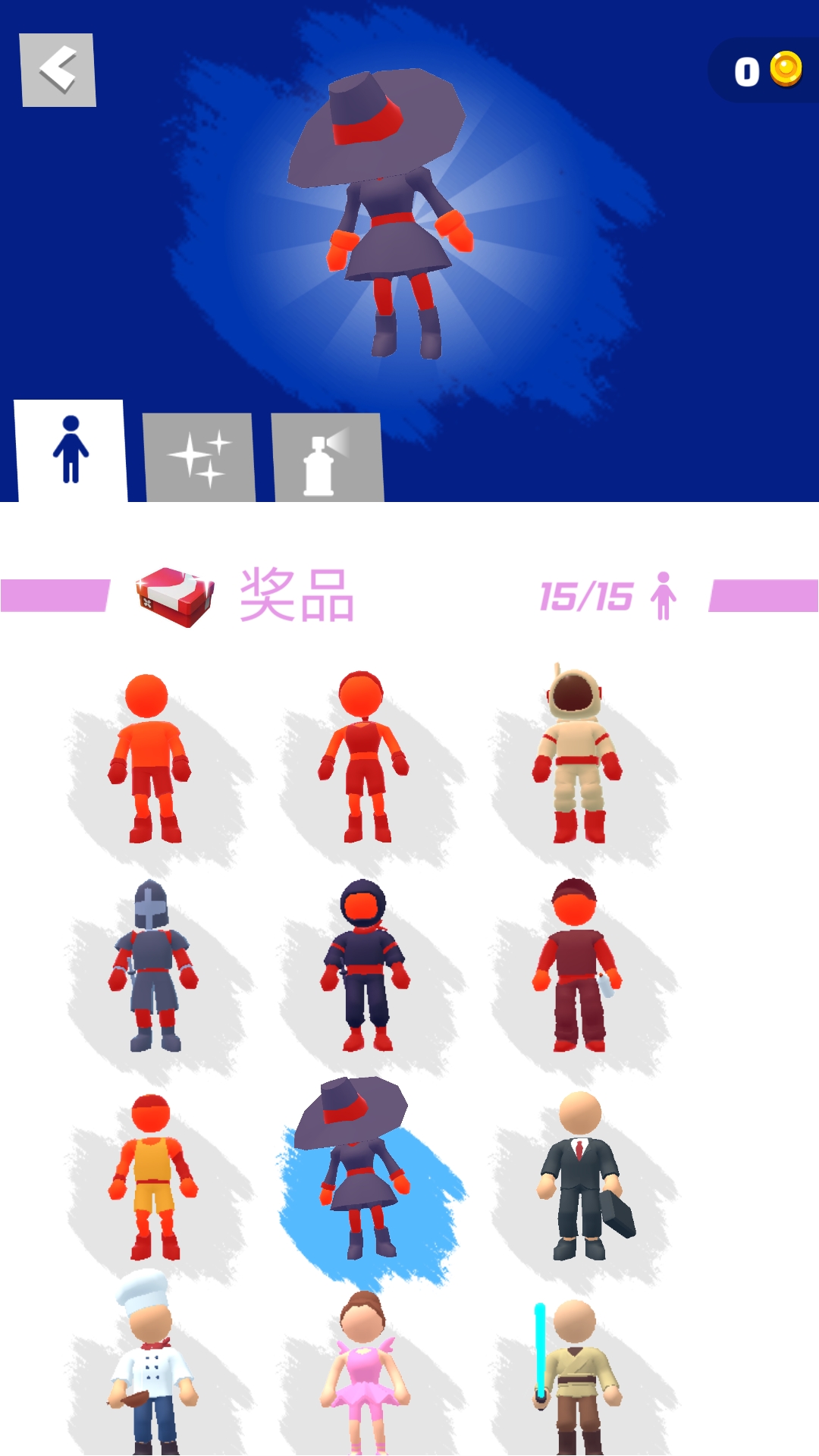The width and height of the screenshot is (819, 1456).
Task: Pick the maroon beanie character skin
Action: click(576, 967)
